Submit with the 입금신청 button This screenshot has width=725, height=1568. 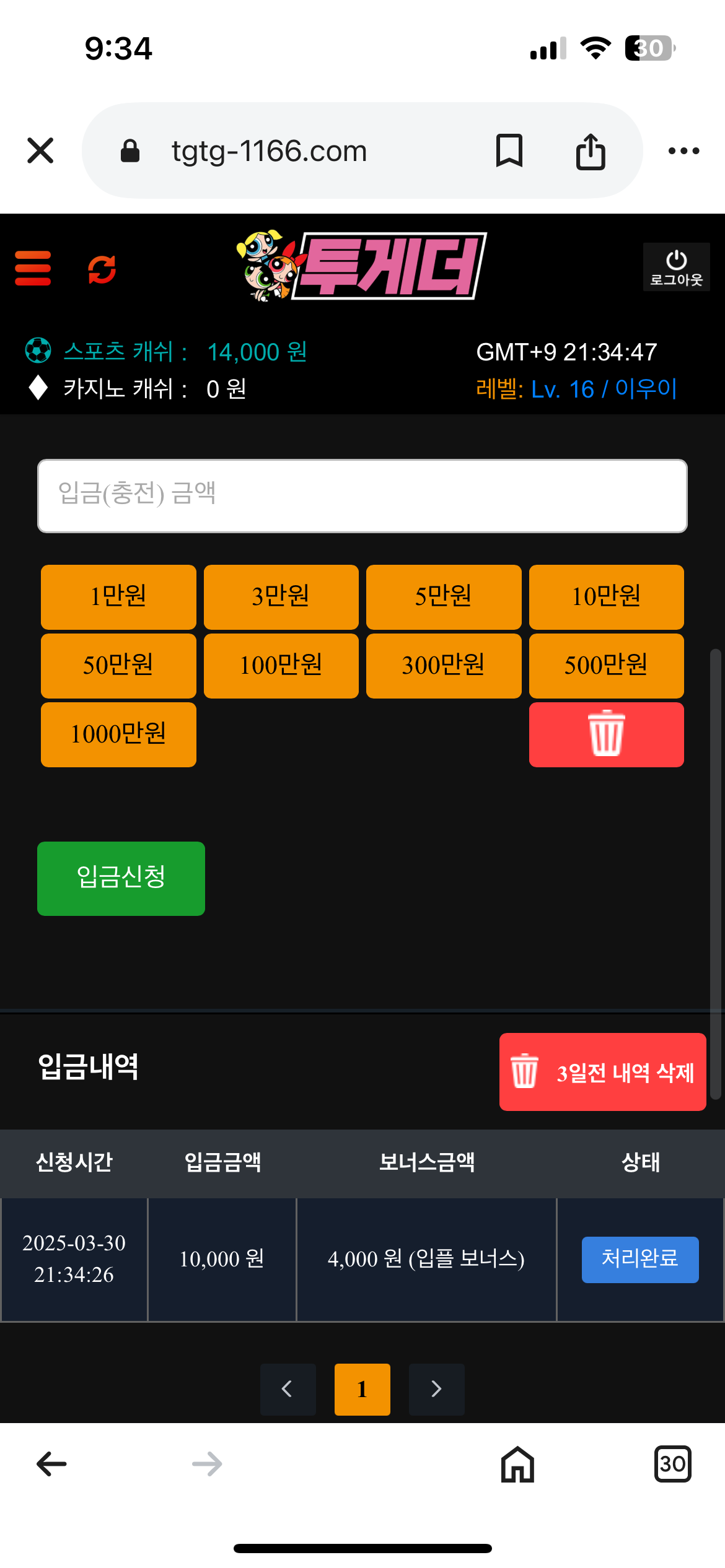(121, 878)
